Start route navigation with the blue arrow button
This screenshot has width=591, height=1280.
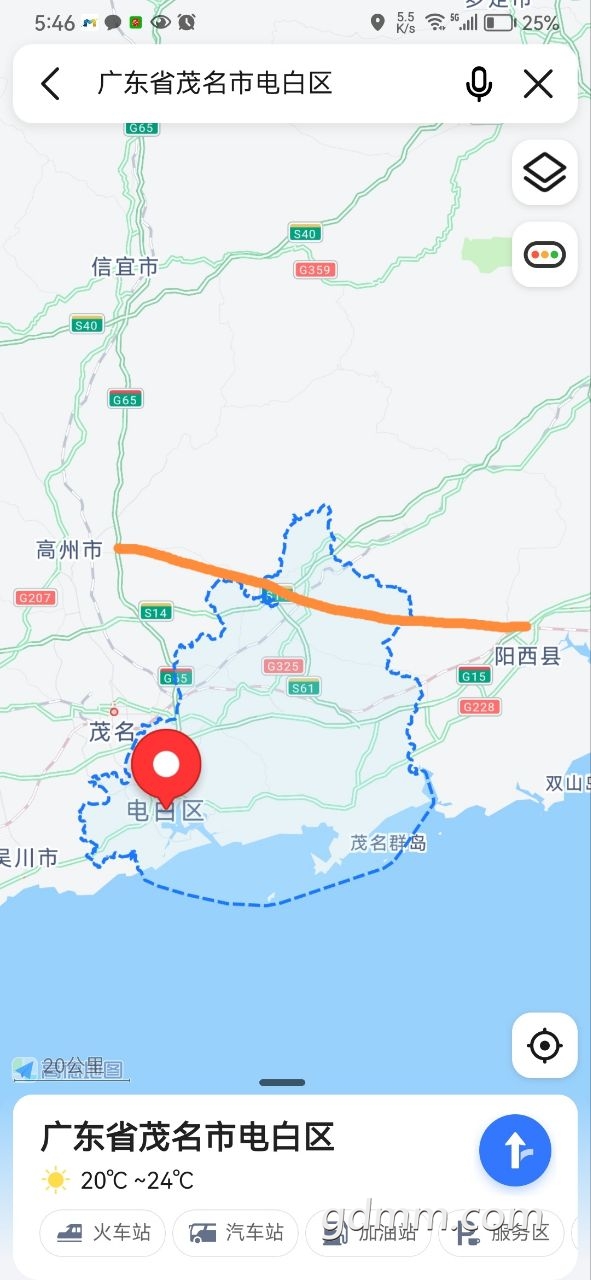pos(515,1150)
